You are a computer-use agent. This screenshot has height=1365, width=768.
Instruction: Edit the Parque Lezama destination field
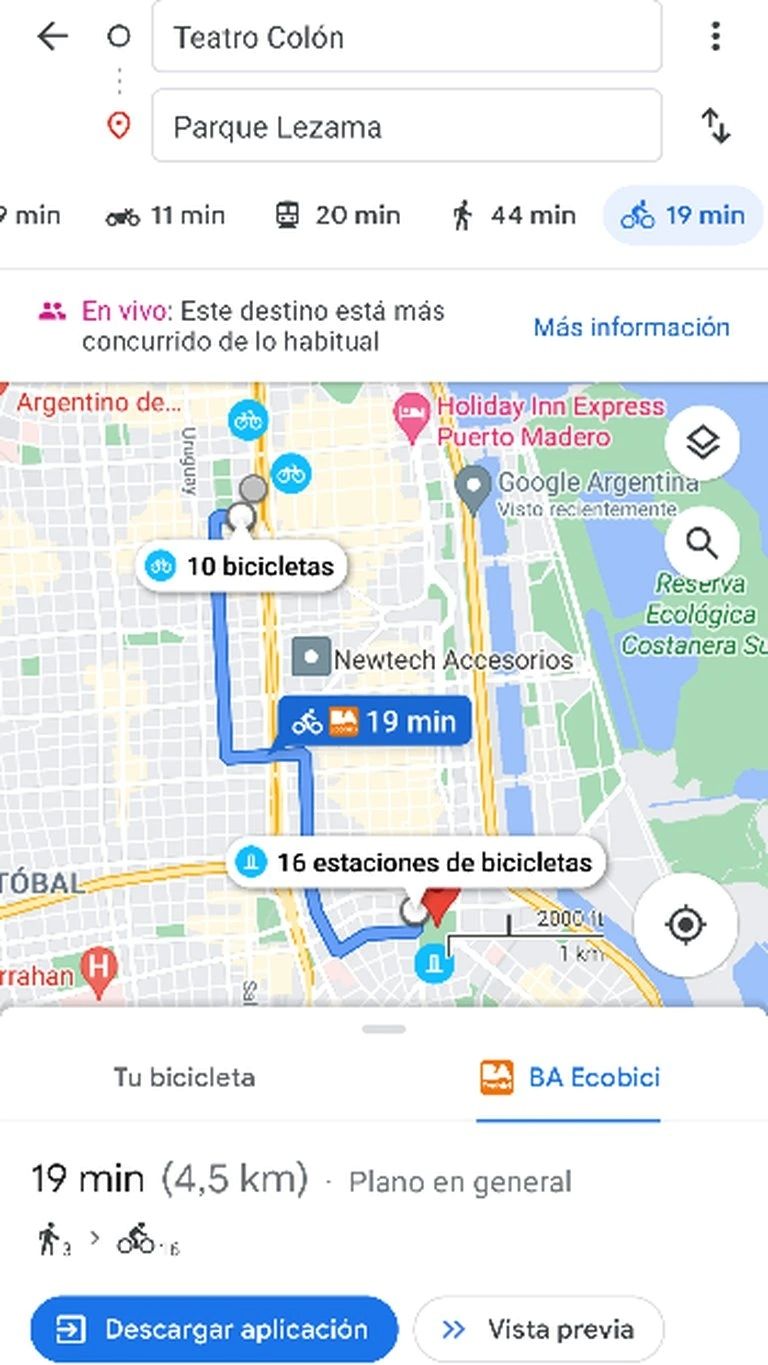pyautogui.click(x=406, y=127)
